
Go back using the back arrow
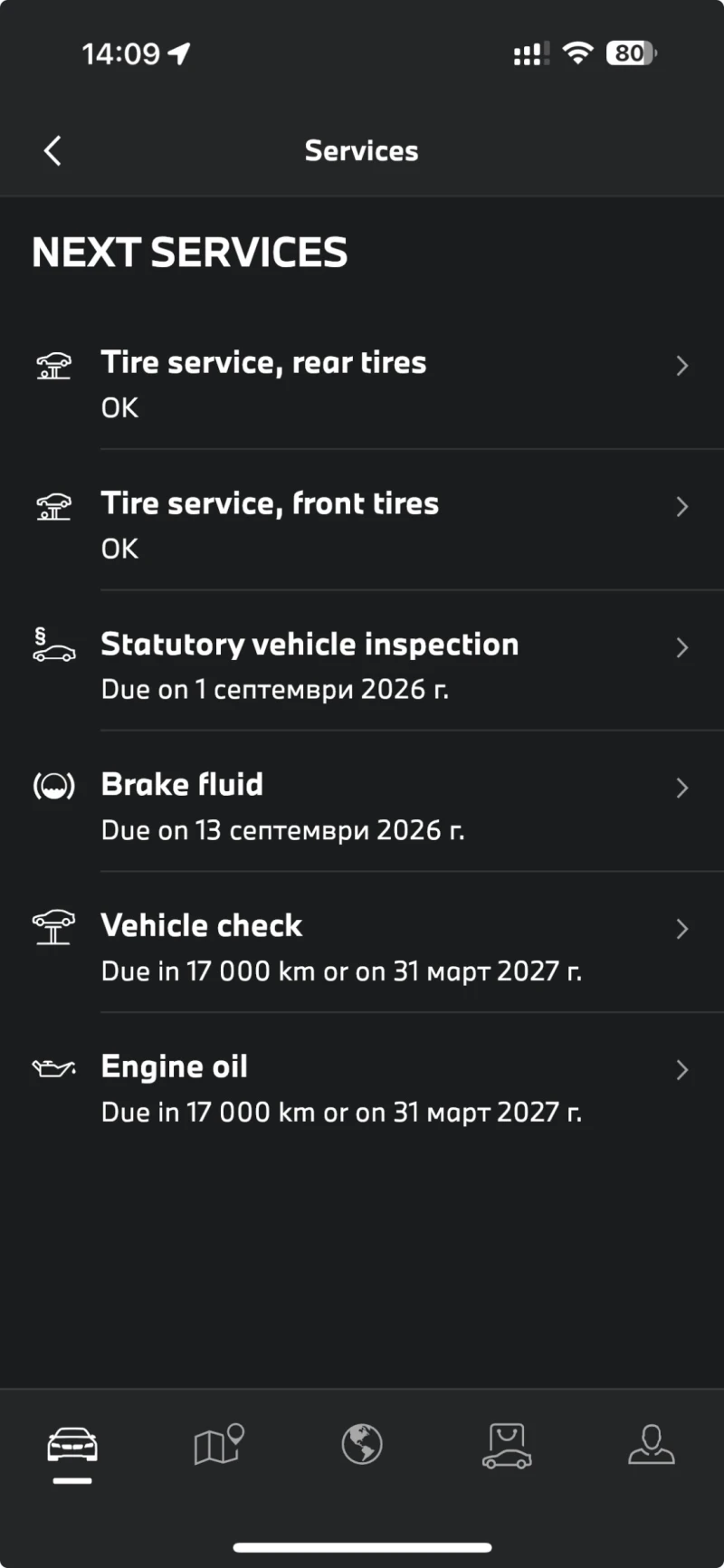coord(52,150)
